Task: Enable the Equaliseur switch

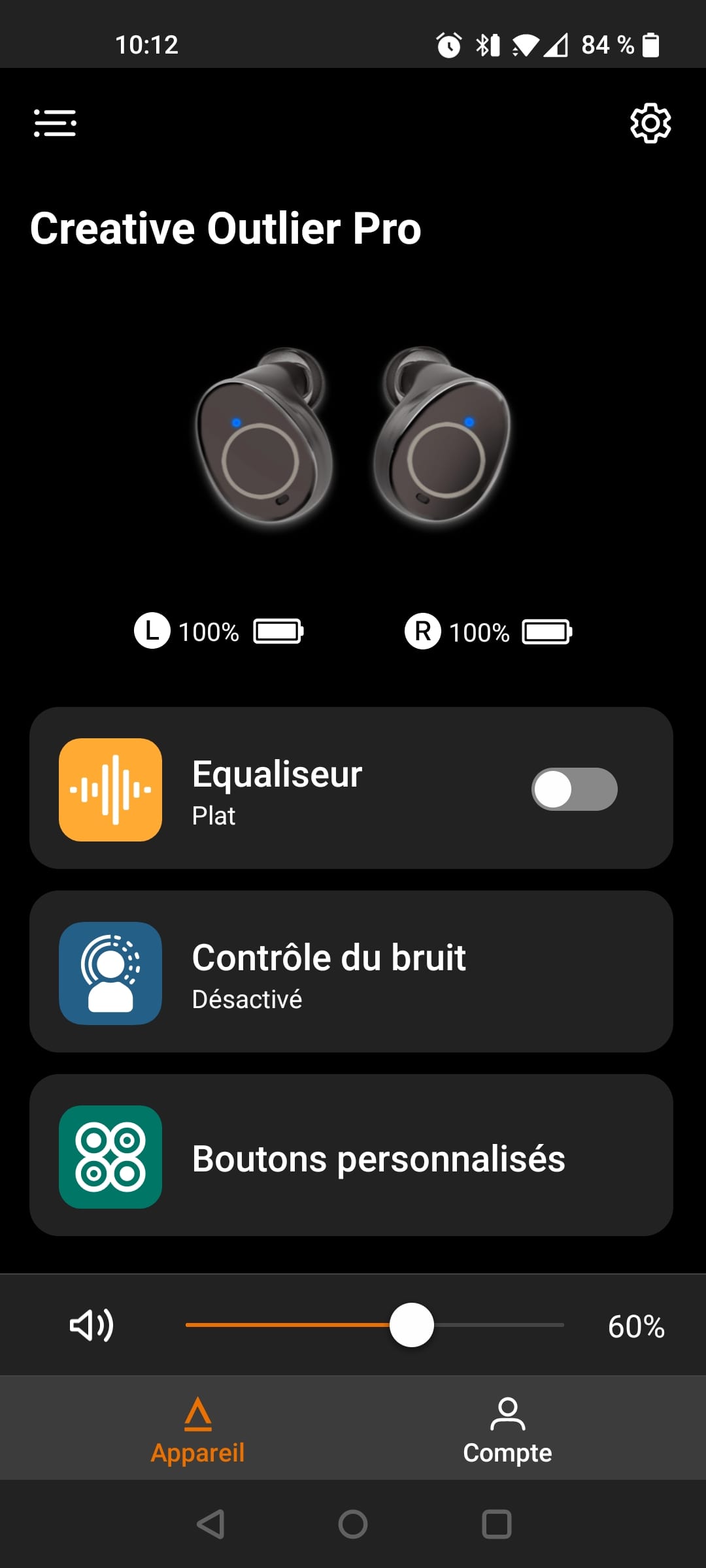Action: (x=574, y=789)
